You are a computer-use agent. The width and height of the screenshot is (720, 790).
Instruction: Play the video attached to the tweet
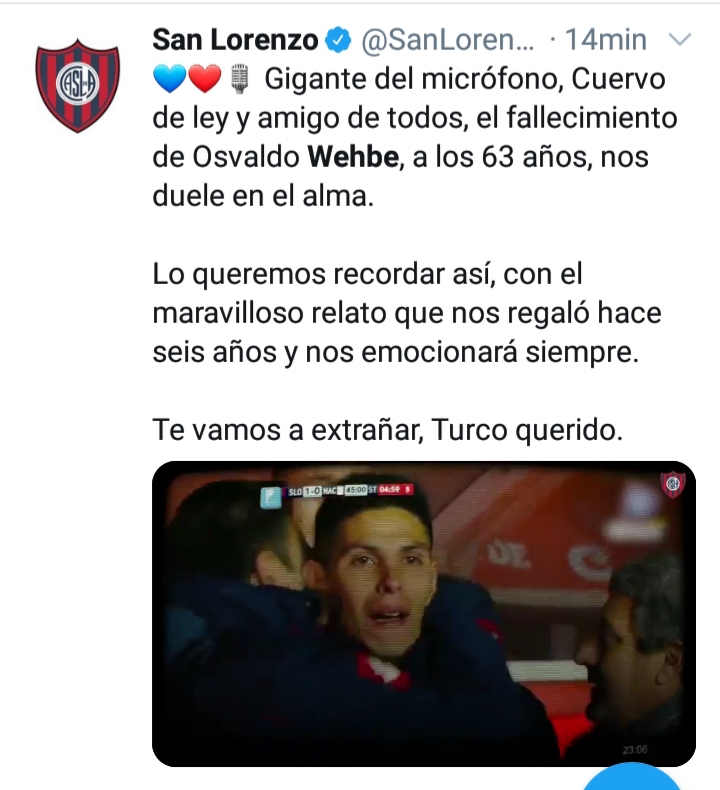click(423, 613)
